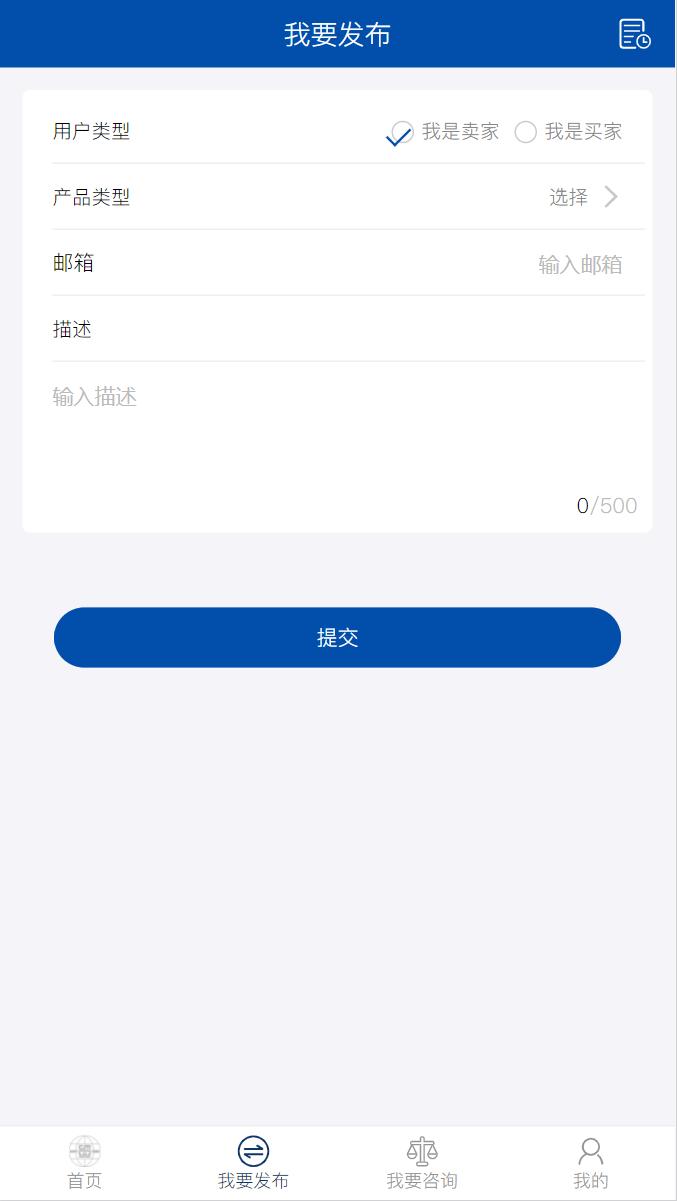Open the publish history icon in header
Screen dimensions: 677x1201
[x=635, y=34]
